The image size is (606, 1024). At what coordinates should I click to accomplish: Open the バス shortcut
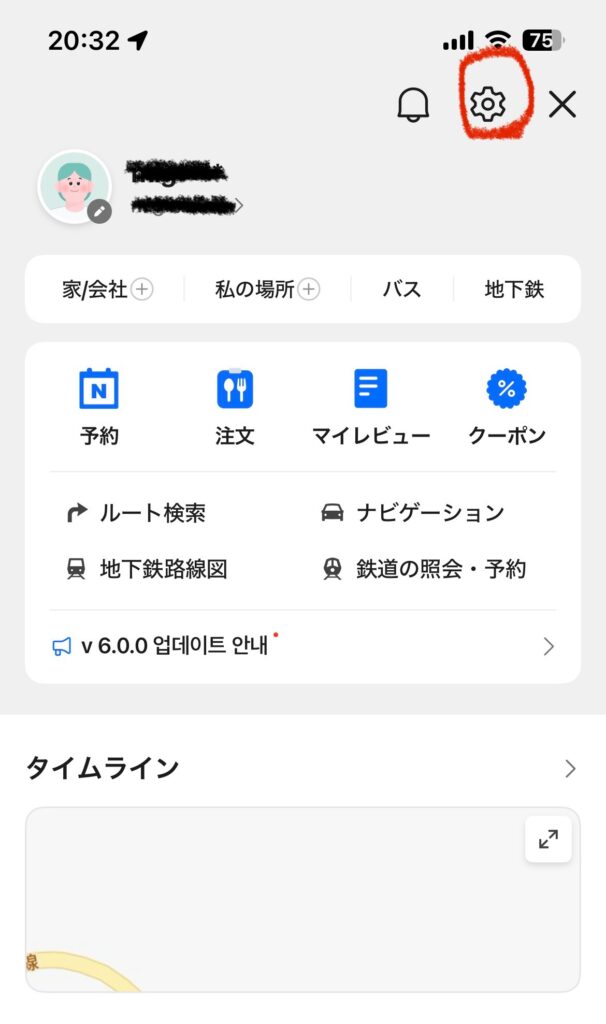coord(402,290)
